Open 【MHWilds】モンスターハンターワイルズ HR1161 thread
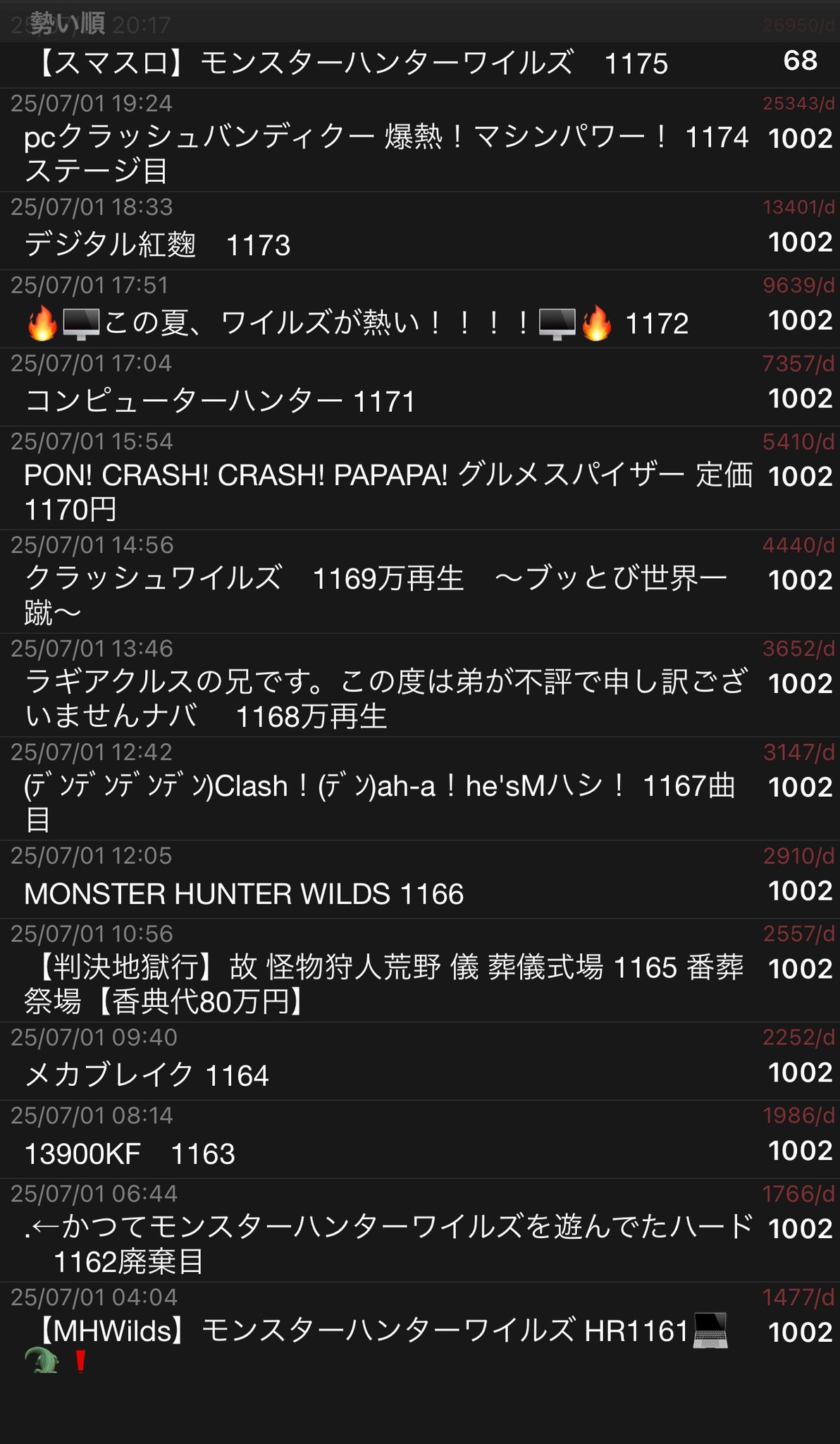 (420, 1333)
